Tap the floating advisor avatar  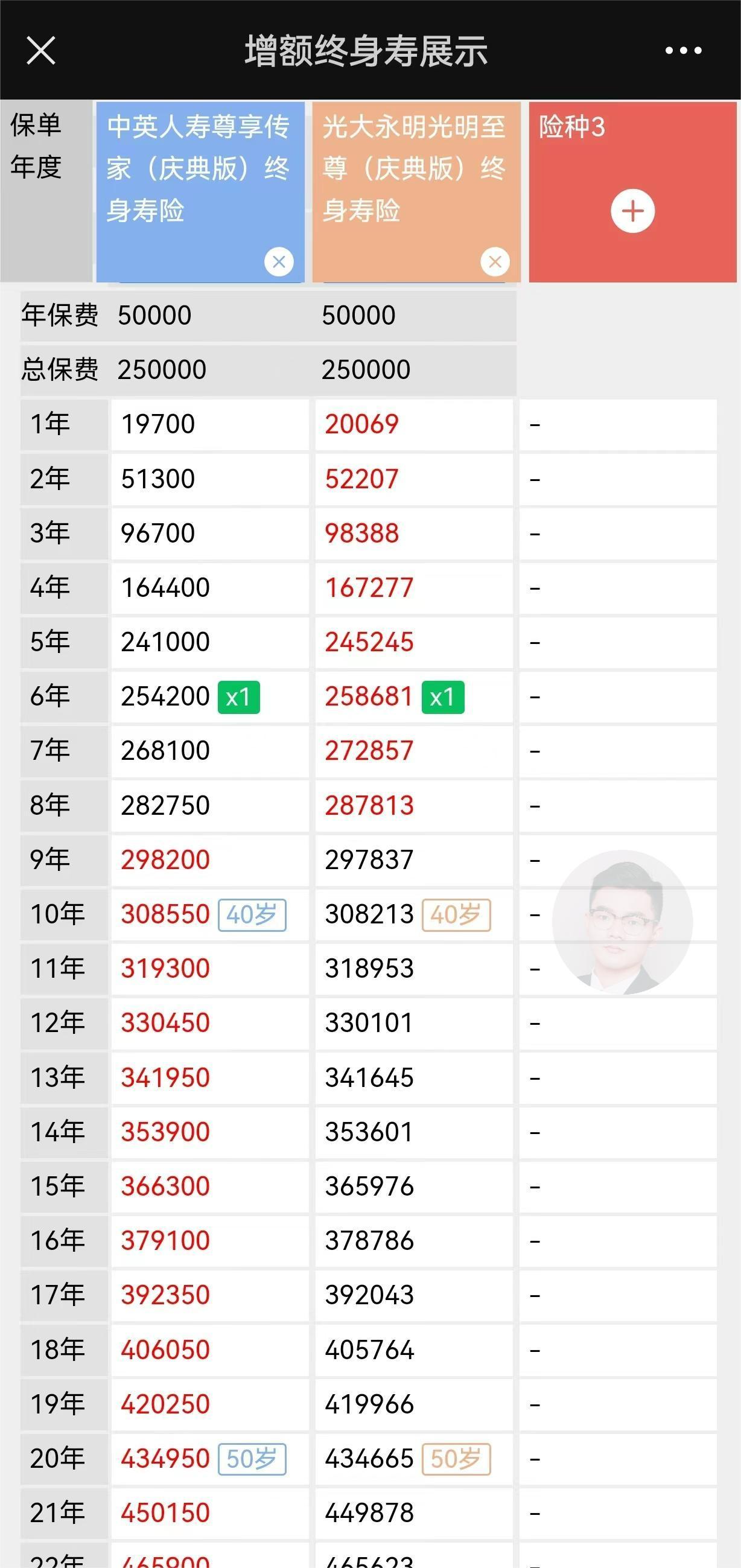click(622, 922)
